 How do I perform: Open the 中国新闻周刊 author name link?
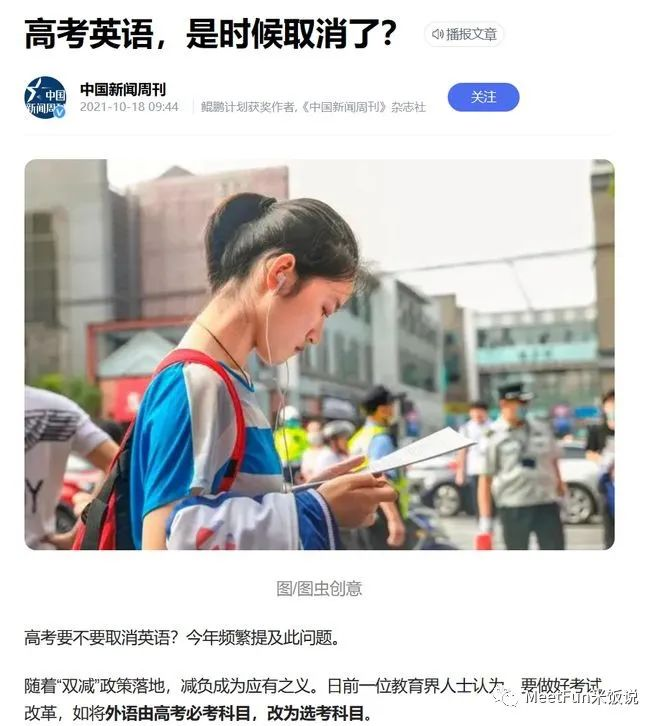(123, 89)
